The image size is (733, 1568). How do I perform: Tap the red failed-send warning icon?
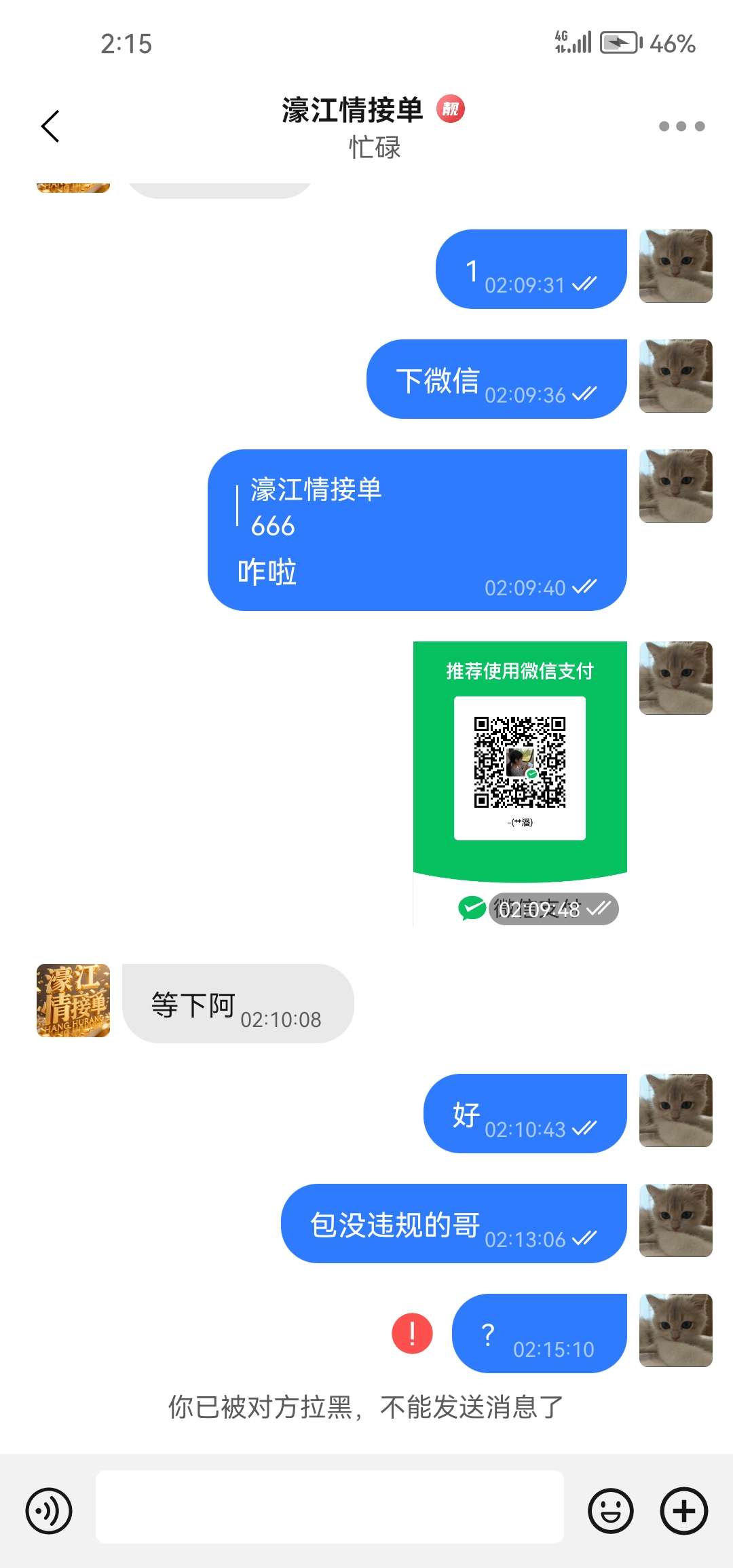coord(412,1333)
